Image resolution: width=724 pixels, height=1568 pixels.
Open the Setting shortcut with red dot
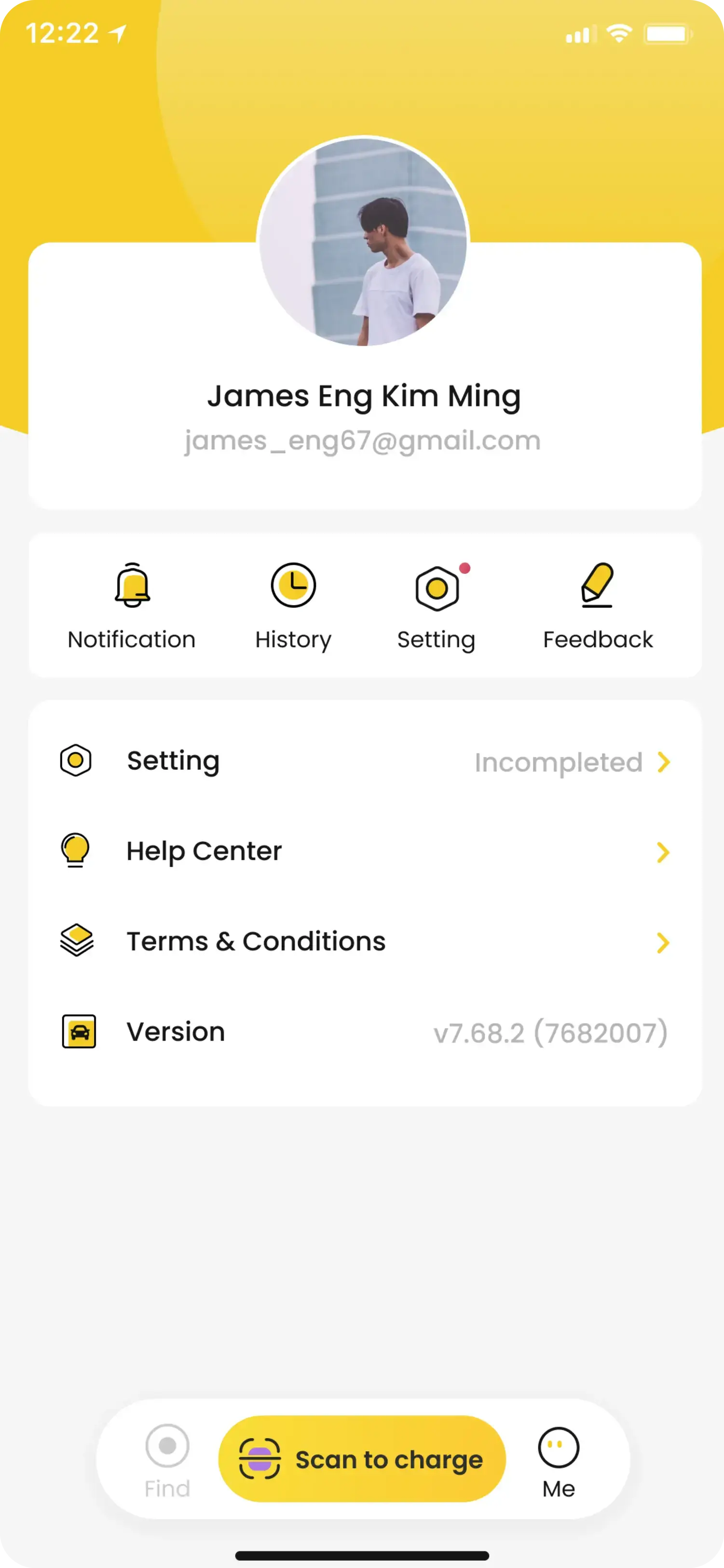click(x=436, y=605)
